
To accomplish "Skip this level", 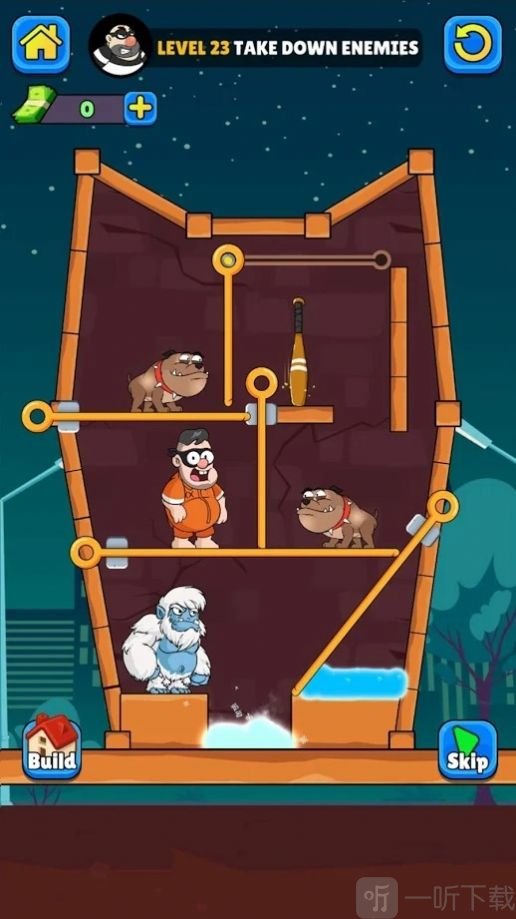I will (467, 750).
